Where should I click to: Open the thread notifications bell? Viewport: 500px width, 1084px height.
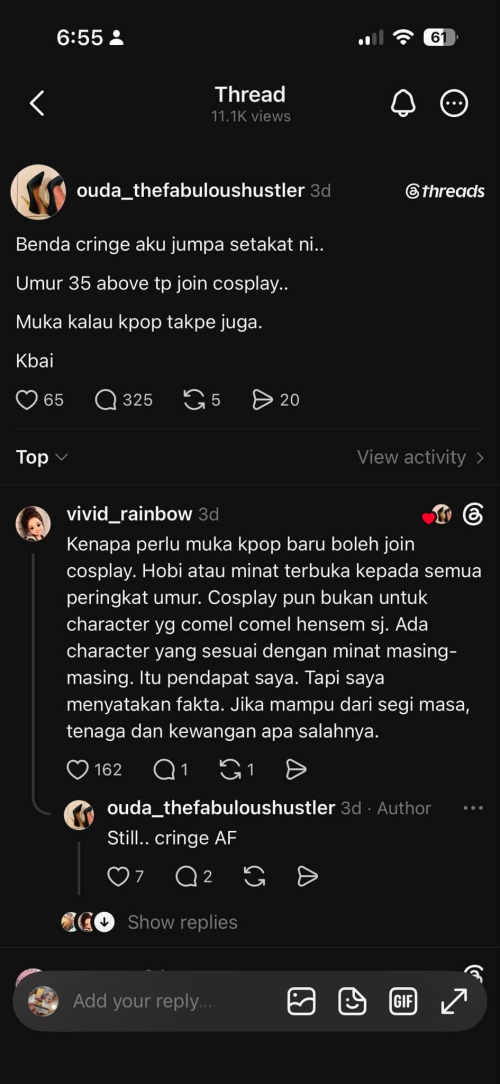403,104
